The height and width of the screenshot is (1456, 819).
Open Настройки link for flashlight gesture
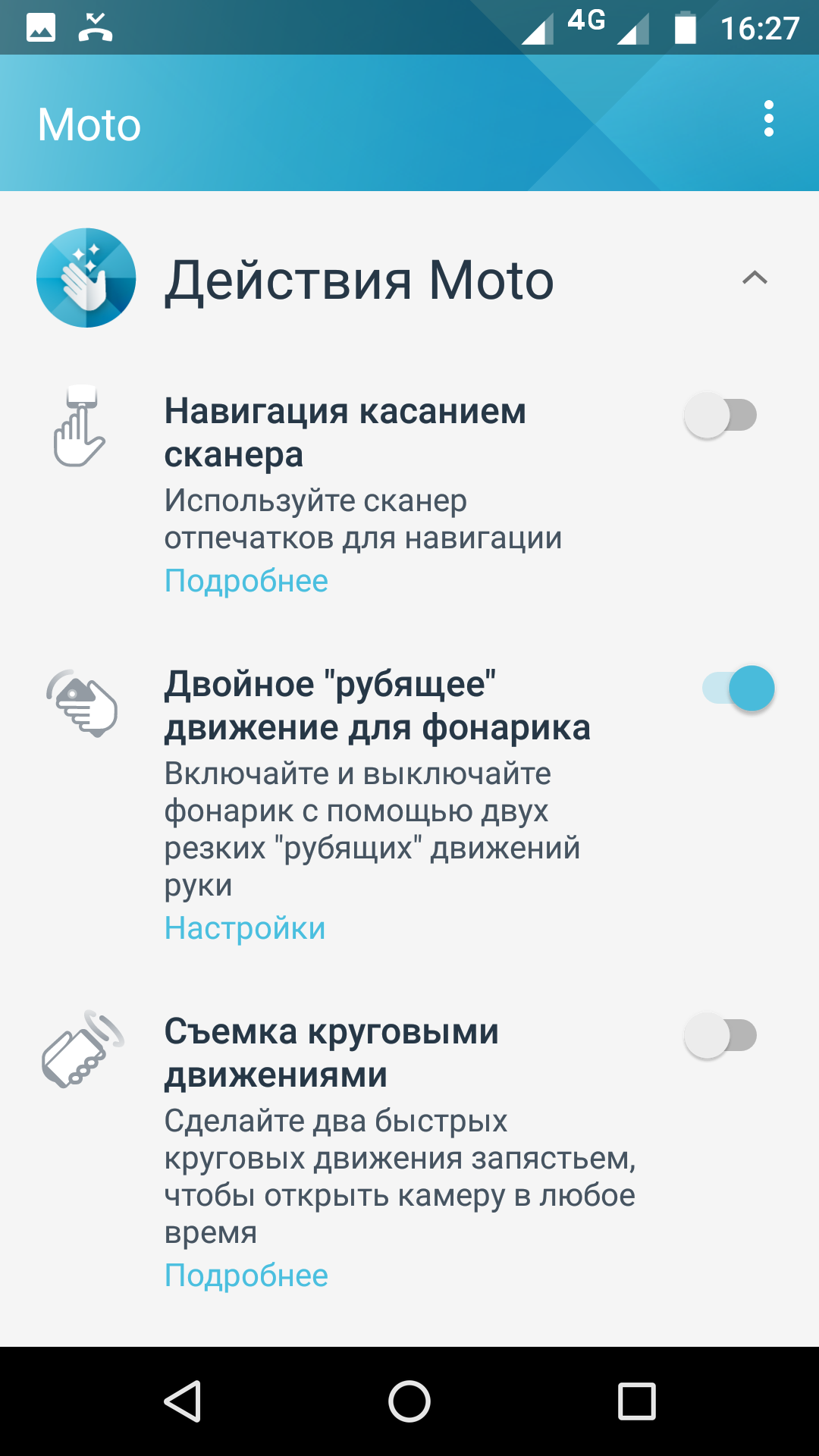pyautogui.click(x=245, y=928)
